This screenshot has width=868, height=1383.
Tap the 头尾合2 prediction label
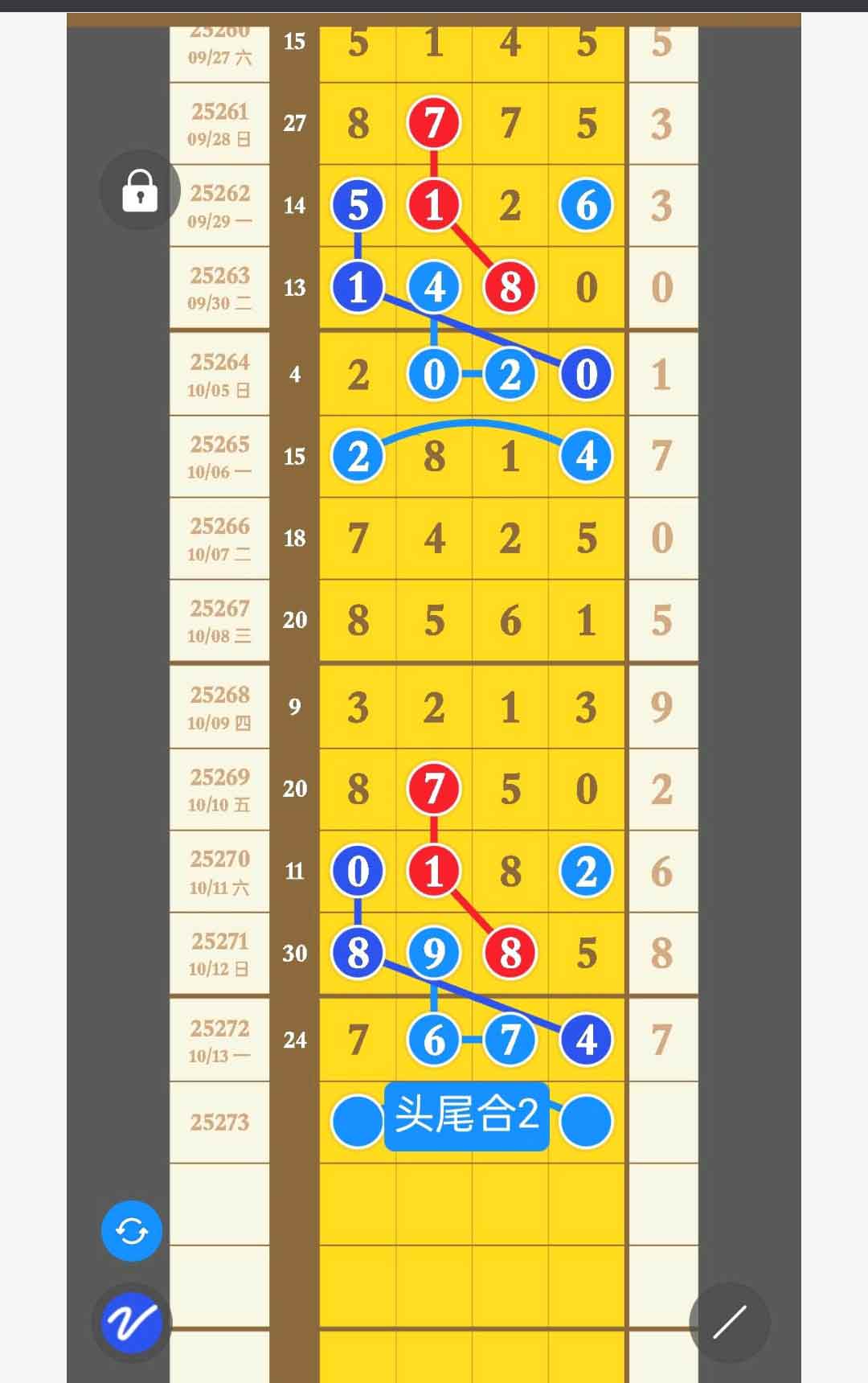point(467,1116)
